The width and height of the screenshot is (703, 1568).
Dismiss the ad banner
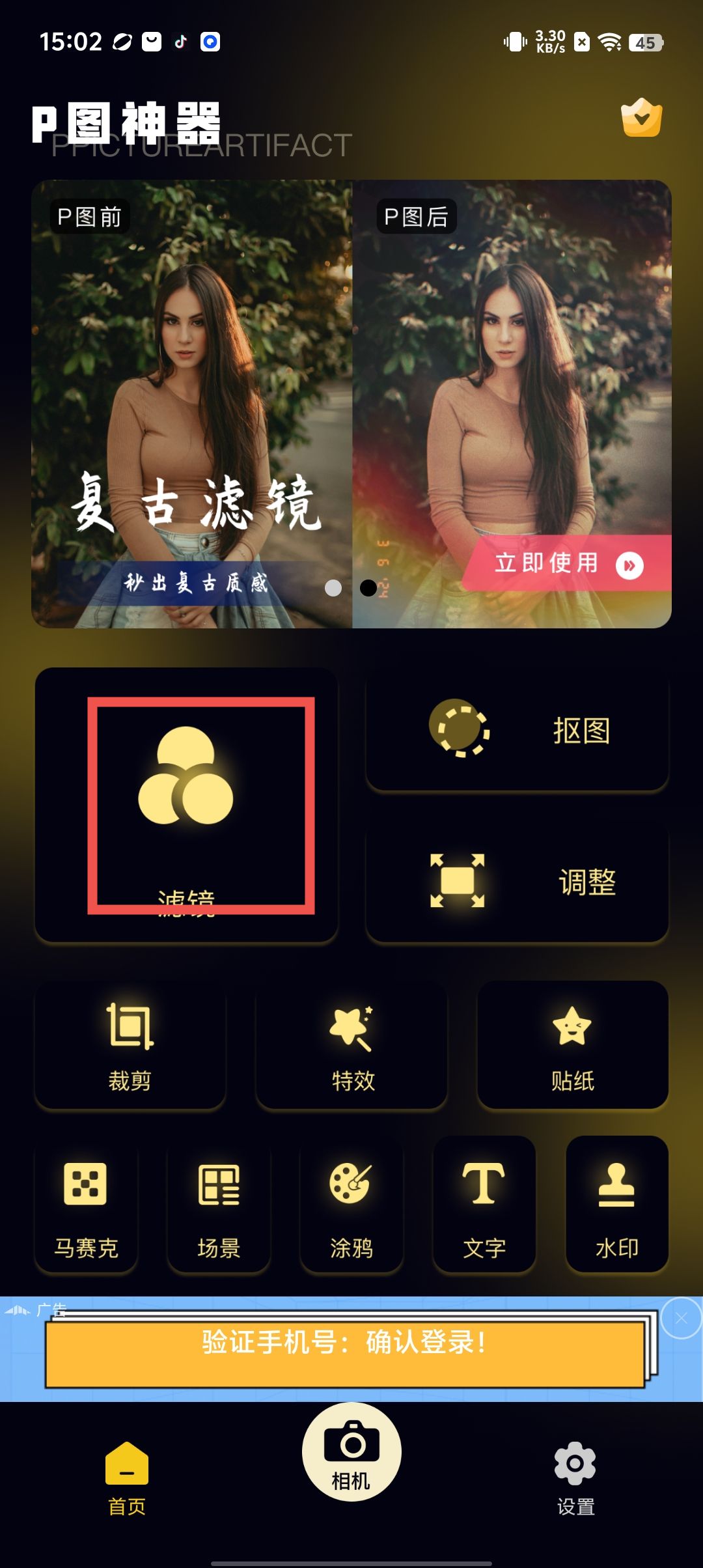[681, 1319]
